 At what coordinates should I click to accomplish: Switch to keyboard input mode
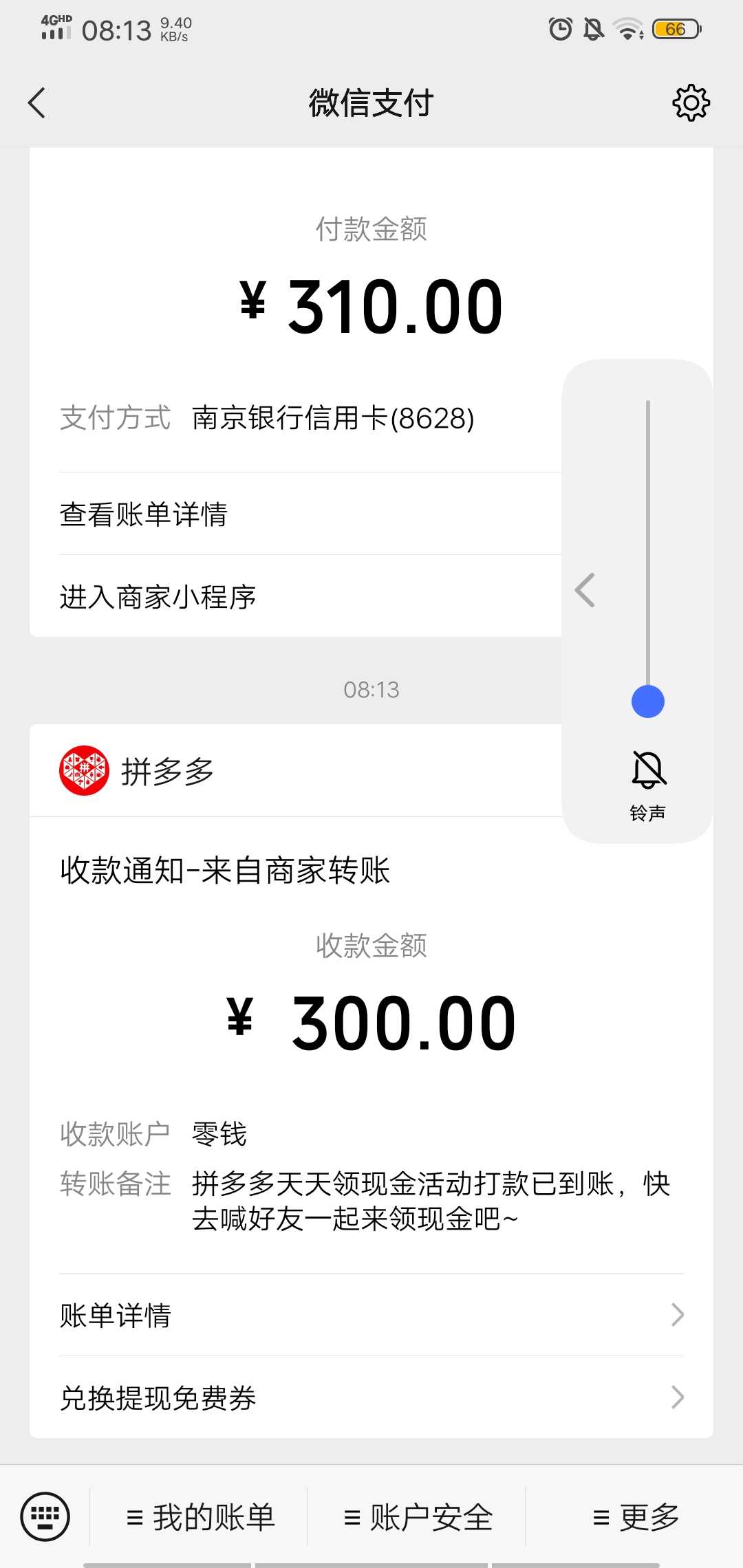pyautogui.click(x=45, y=1516)
